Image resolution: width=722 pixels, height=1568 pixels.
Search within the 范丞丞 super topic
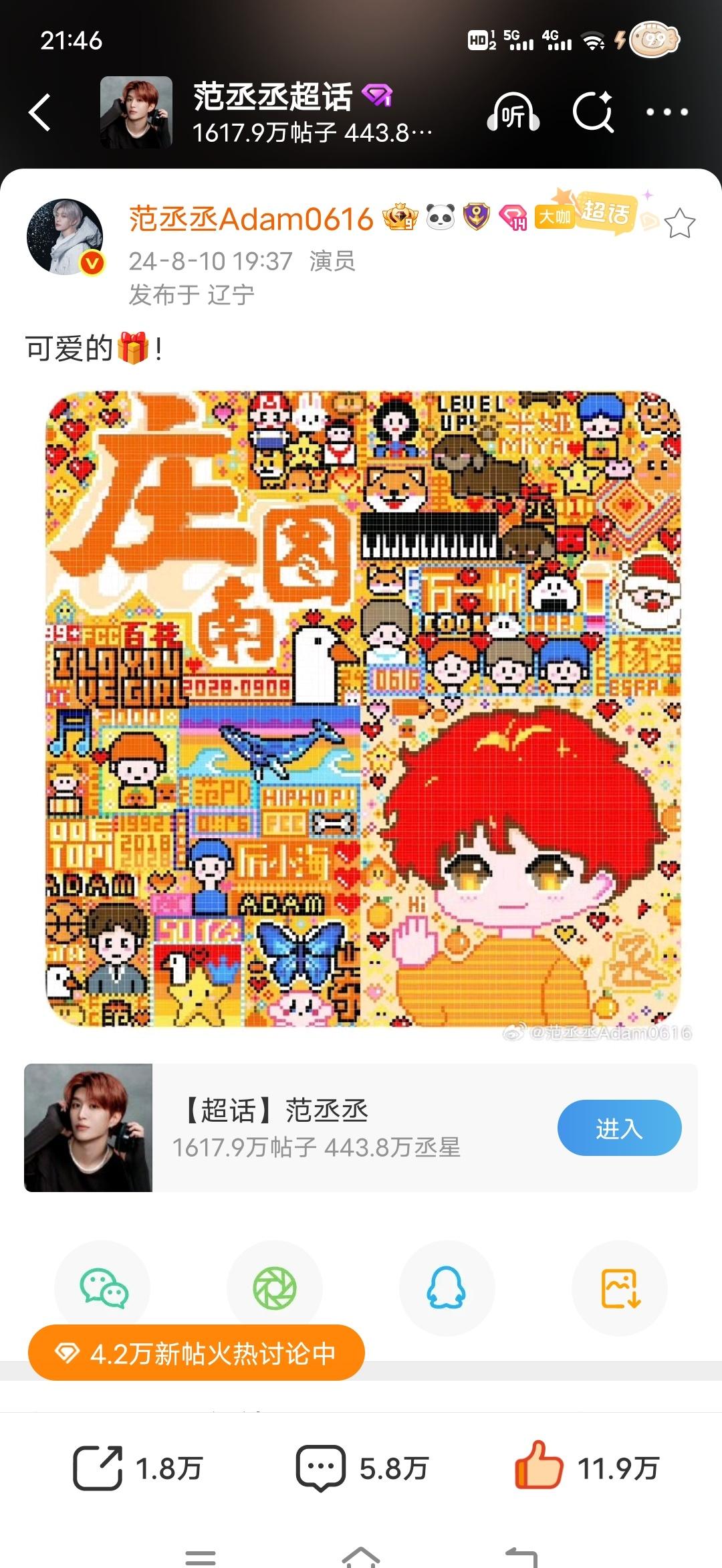click(593, 112)
